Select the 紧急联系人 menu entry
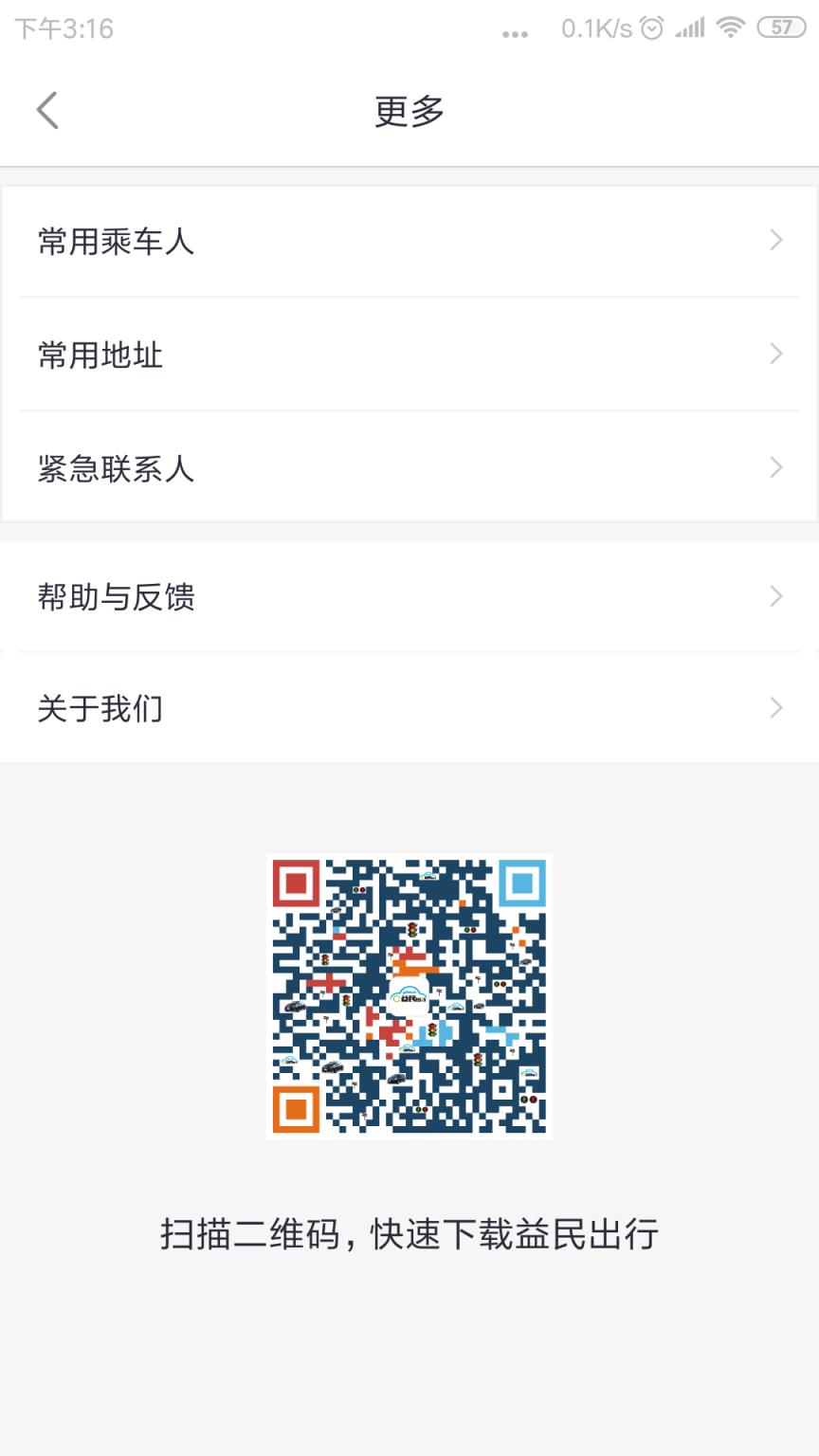 point(116,468)
